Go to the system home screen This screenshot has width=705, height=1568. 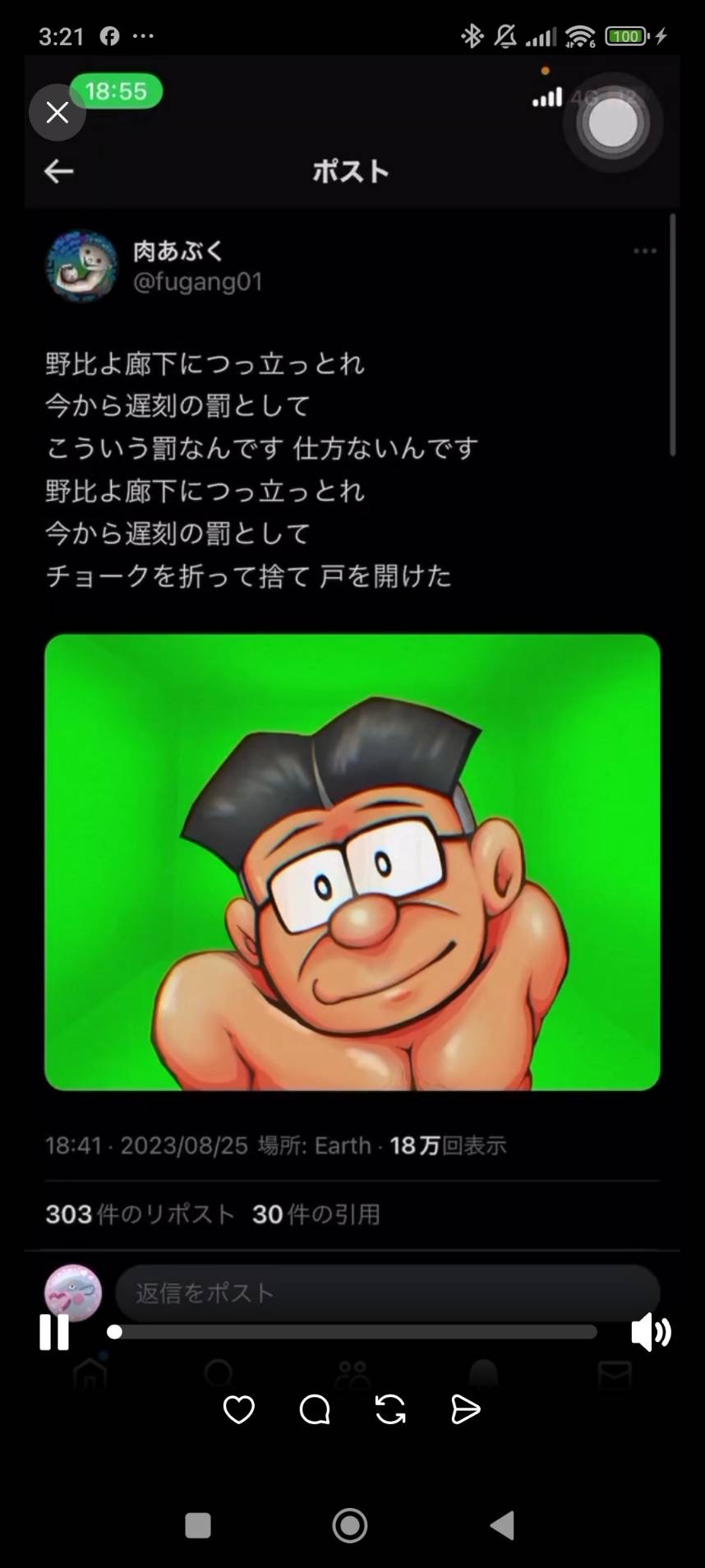[350, 1525]
